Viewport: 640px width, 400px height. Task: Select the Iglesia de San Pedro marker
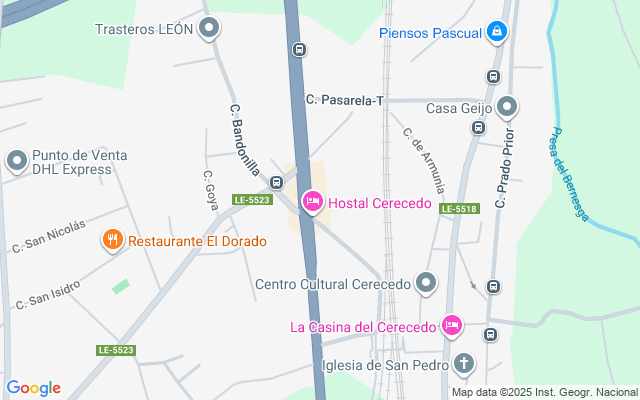coord(462,363)
